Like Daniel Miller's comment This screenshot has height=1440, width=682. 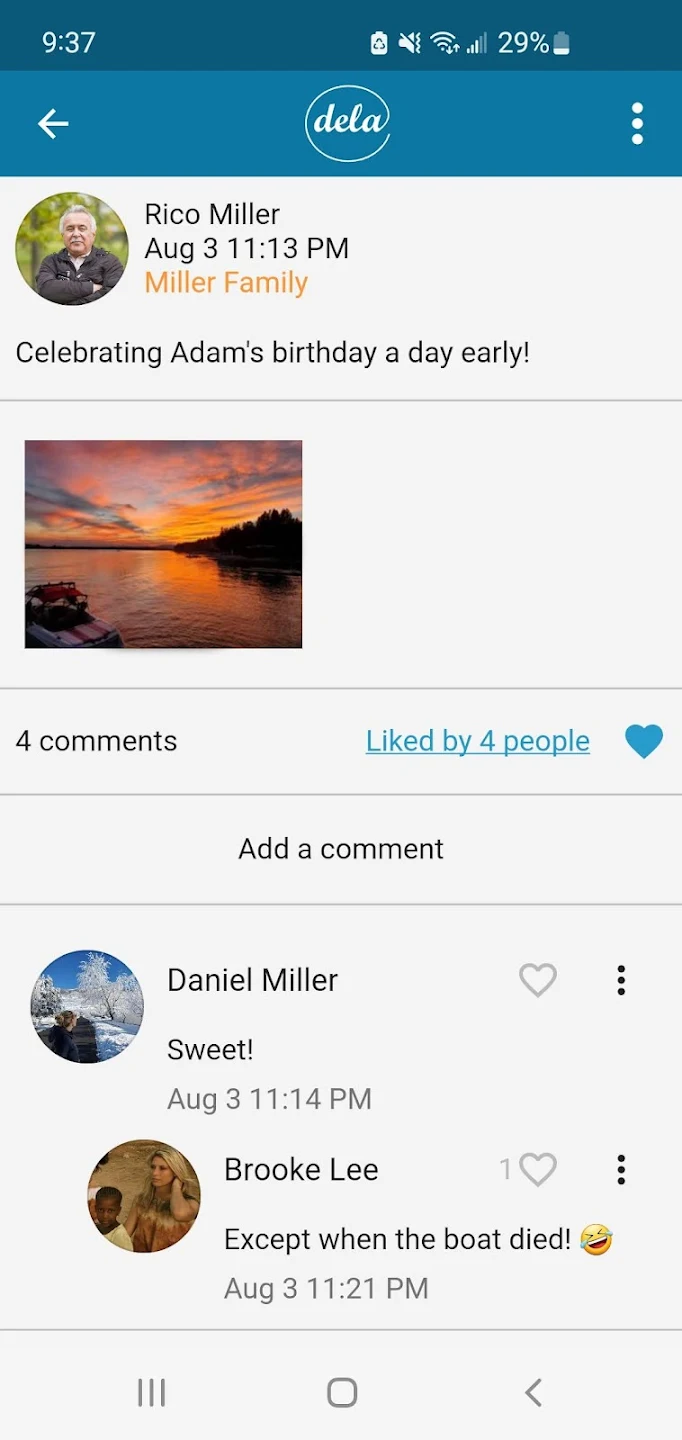click(537, 980)
